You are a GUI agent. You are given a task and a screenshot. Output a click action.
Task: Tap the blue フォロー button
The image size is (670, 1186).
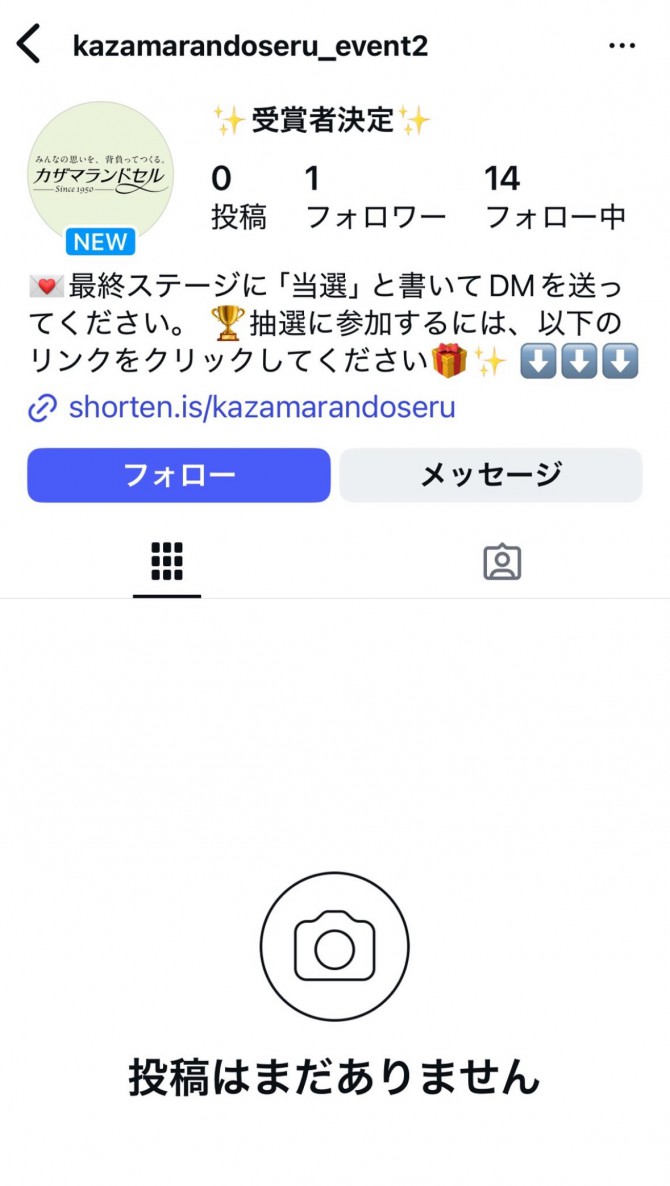pyautogui.click(x=179, y=475)
